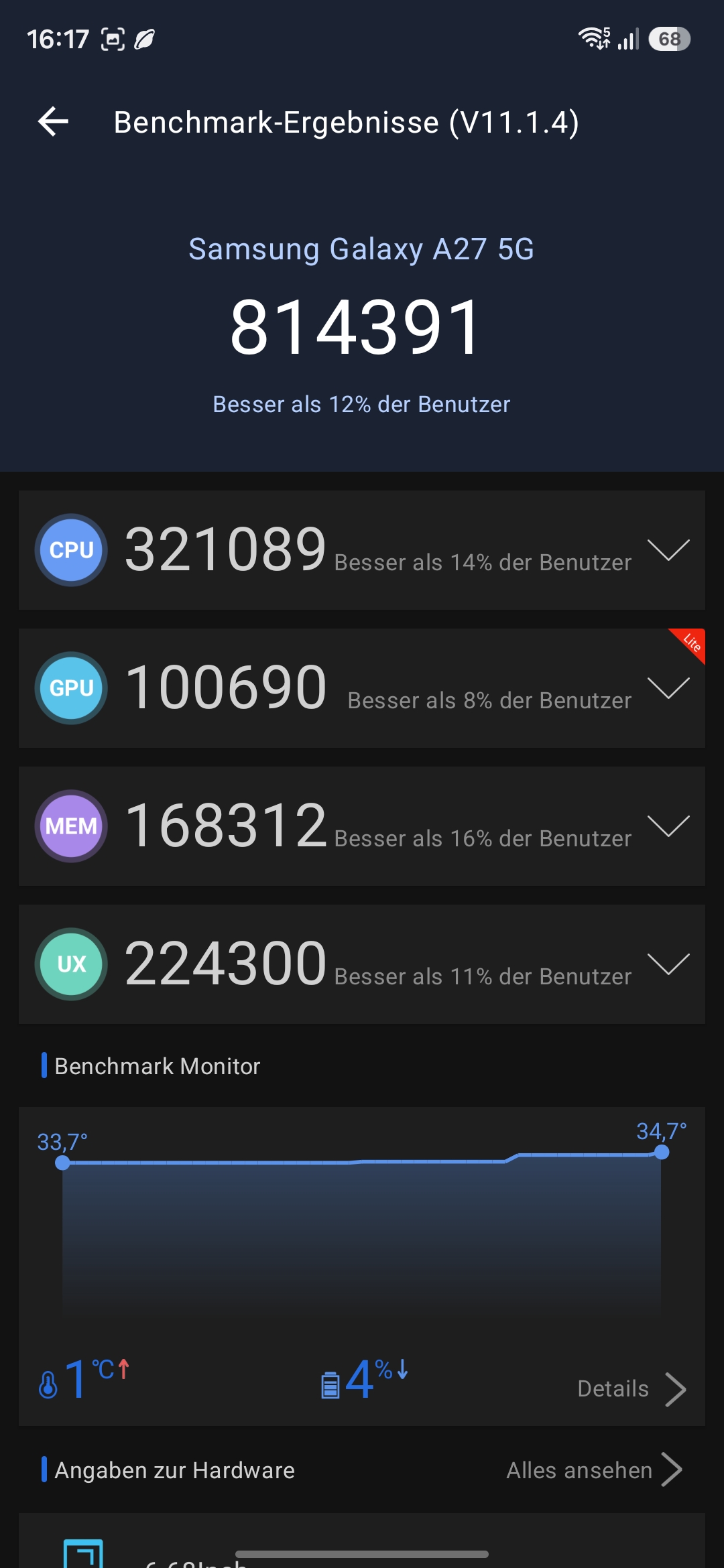Viewport: 724px width, 1568px height.
Task: Expand the MEM score details
Action: pos(668,826)
